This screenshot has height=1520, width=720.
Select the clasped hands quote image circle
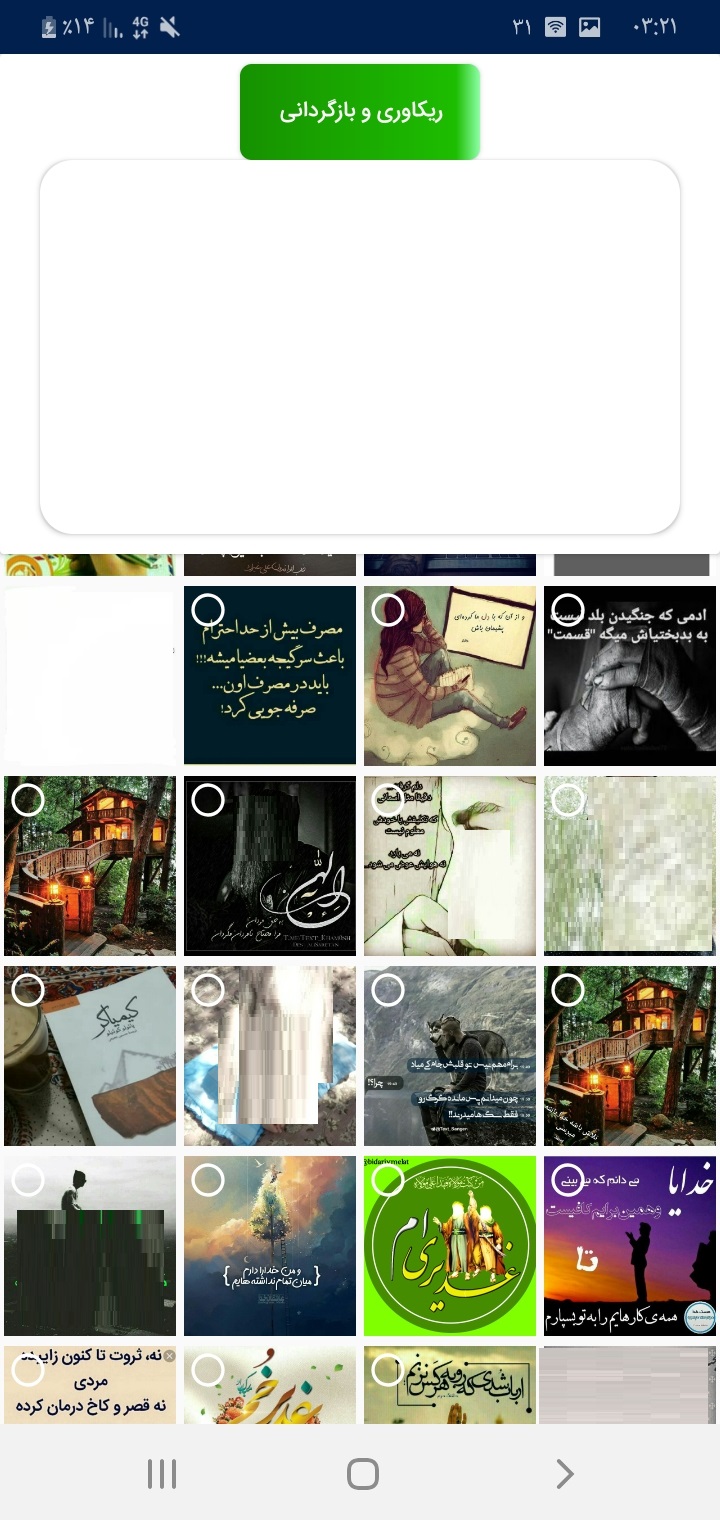point(567,610)
